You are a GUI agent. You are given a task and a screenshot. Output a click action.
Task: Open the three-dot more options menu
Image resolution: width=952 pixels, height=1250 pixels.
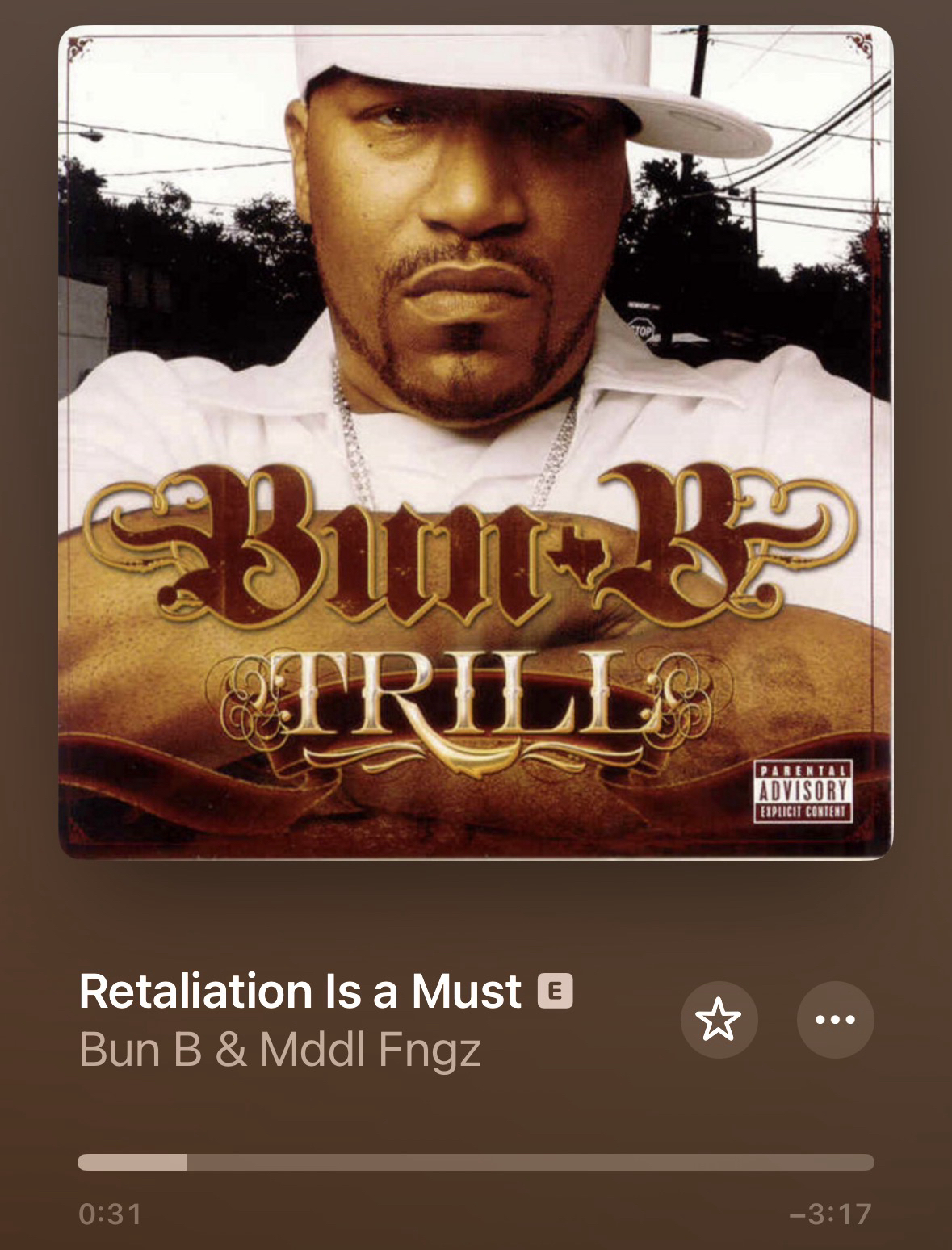click(x=835, y=1019)
